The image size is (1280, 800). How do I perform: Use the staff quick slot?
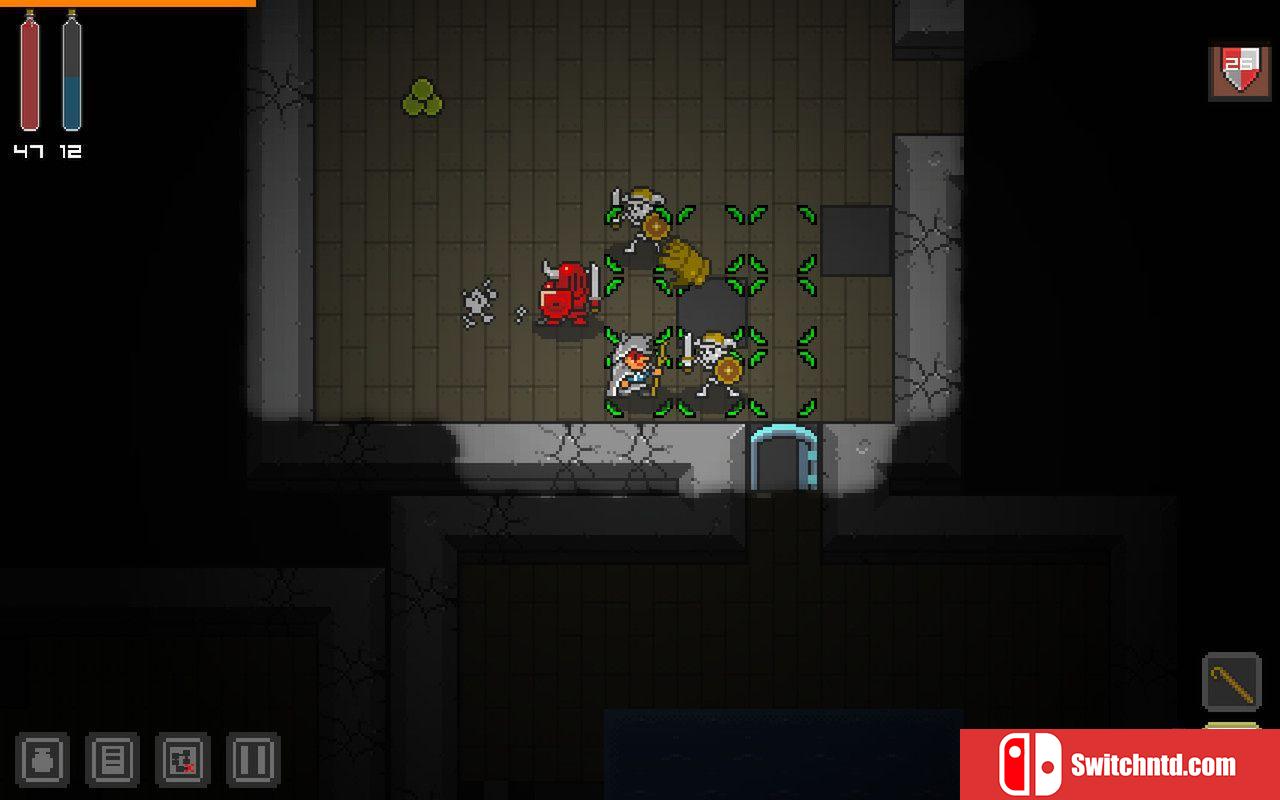pos(1231,681)
